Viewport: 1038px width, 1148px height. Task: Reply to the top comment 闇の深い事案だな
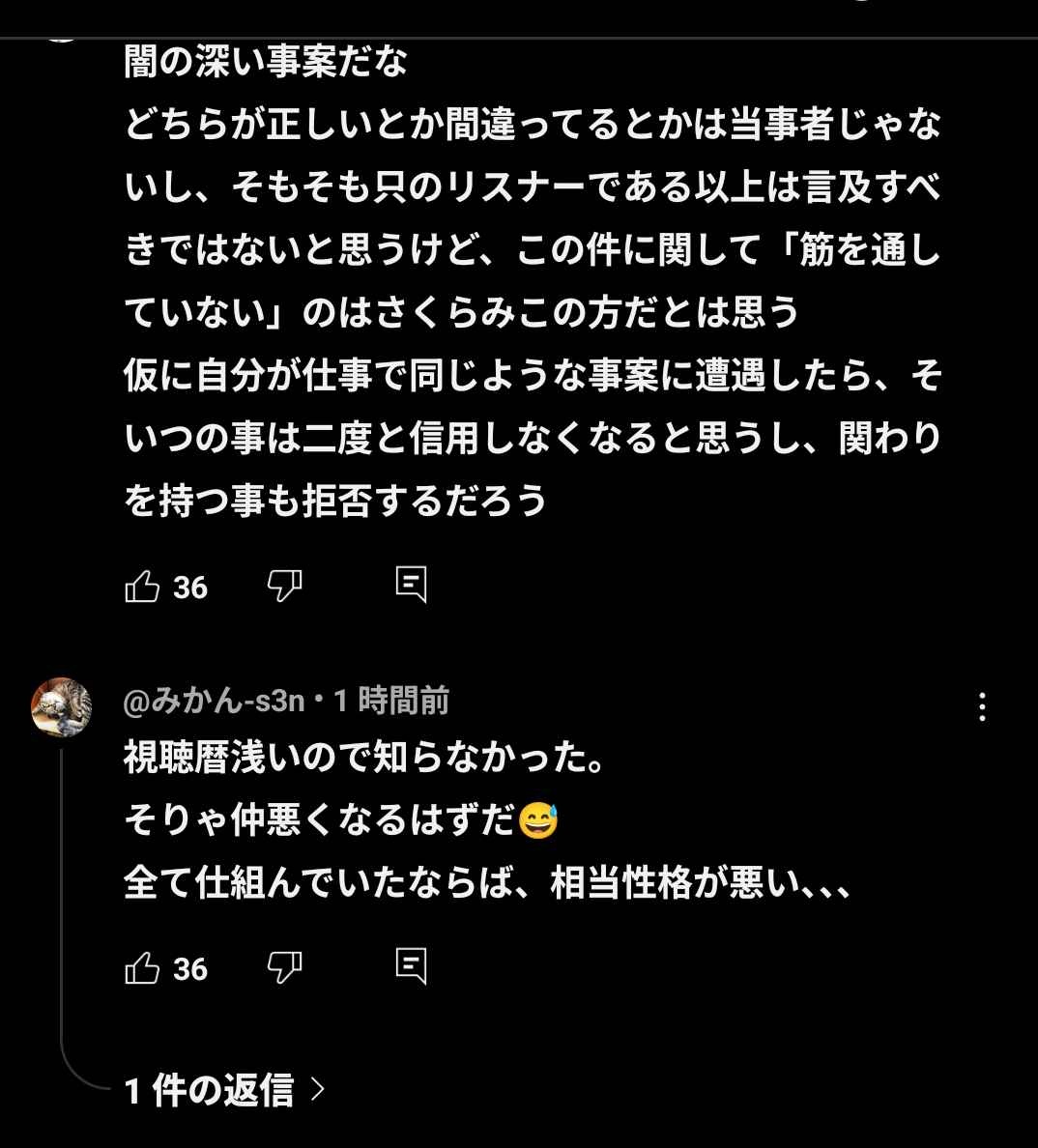coord(411,585)
